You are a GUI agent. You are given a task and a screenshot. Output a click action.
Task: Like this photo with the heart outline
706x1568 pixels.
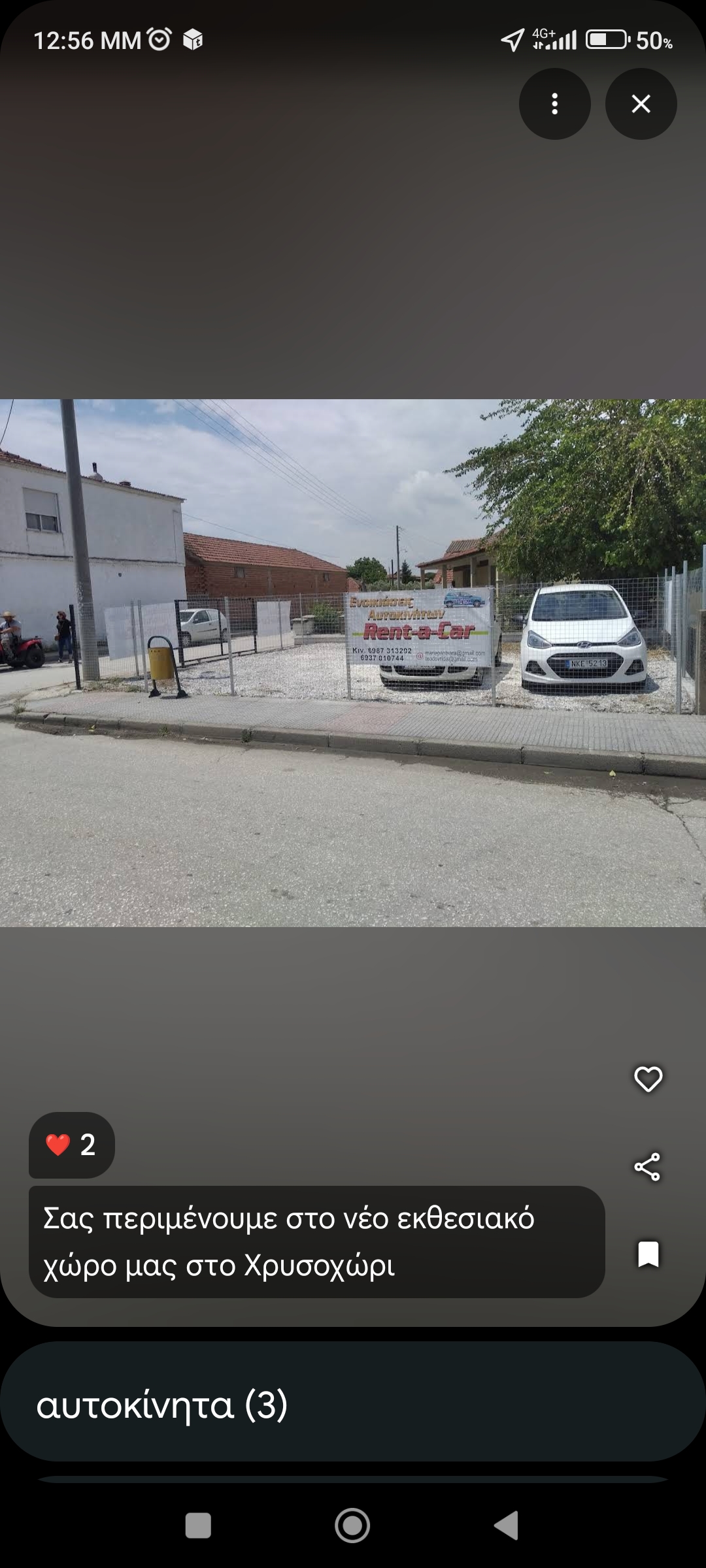(648, 1079)
